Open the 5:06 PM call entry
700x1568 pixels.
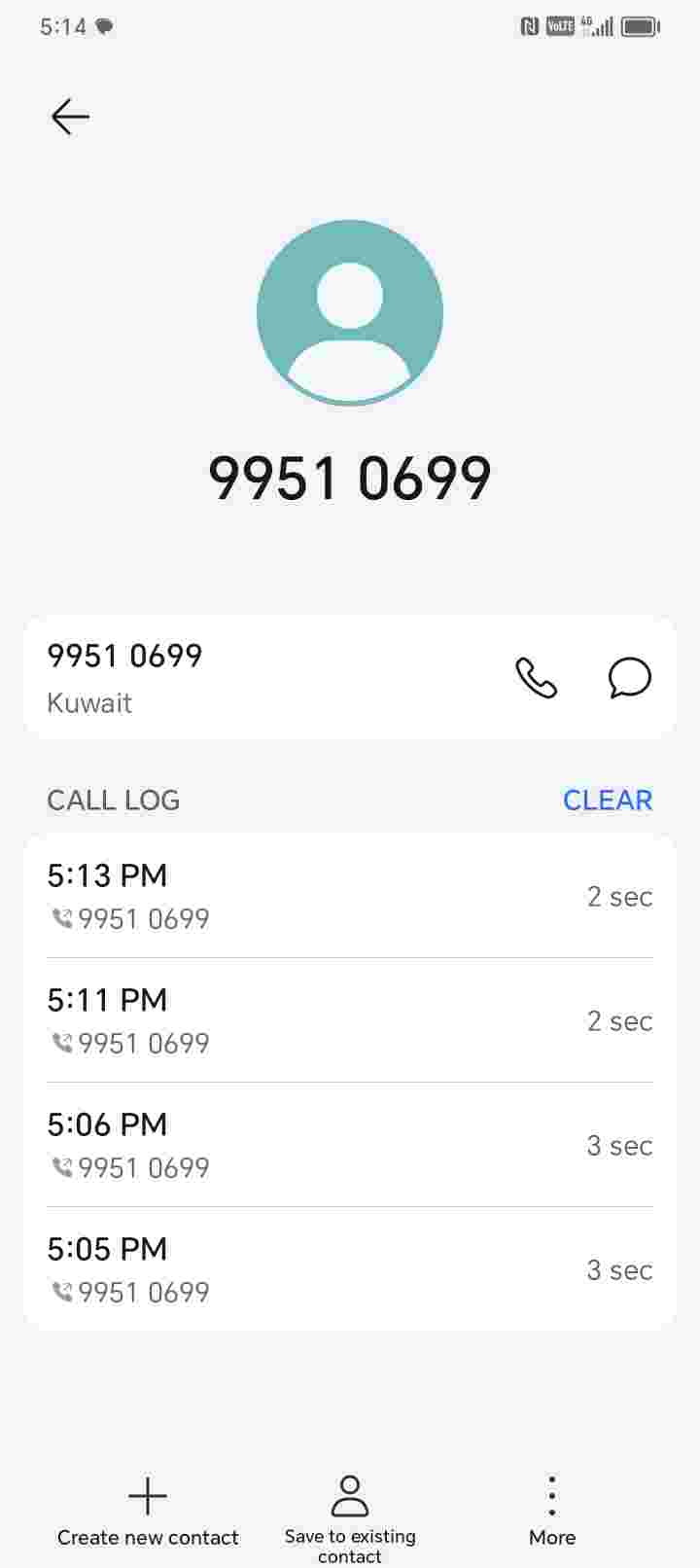349,1145
